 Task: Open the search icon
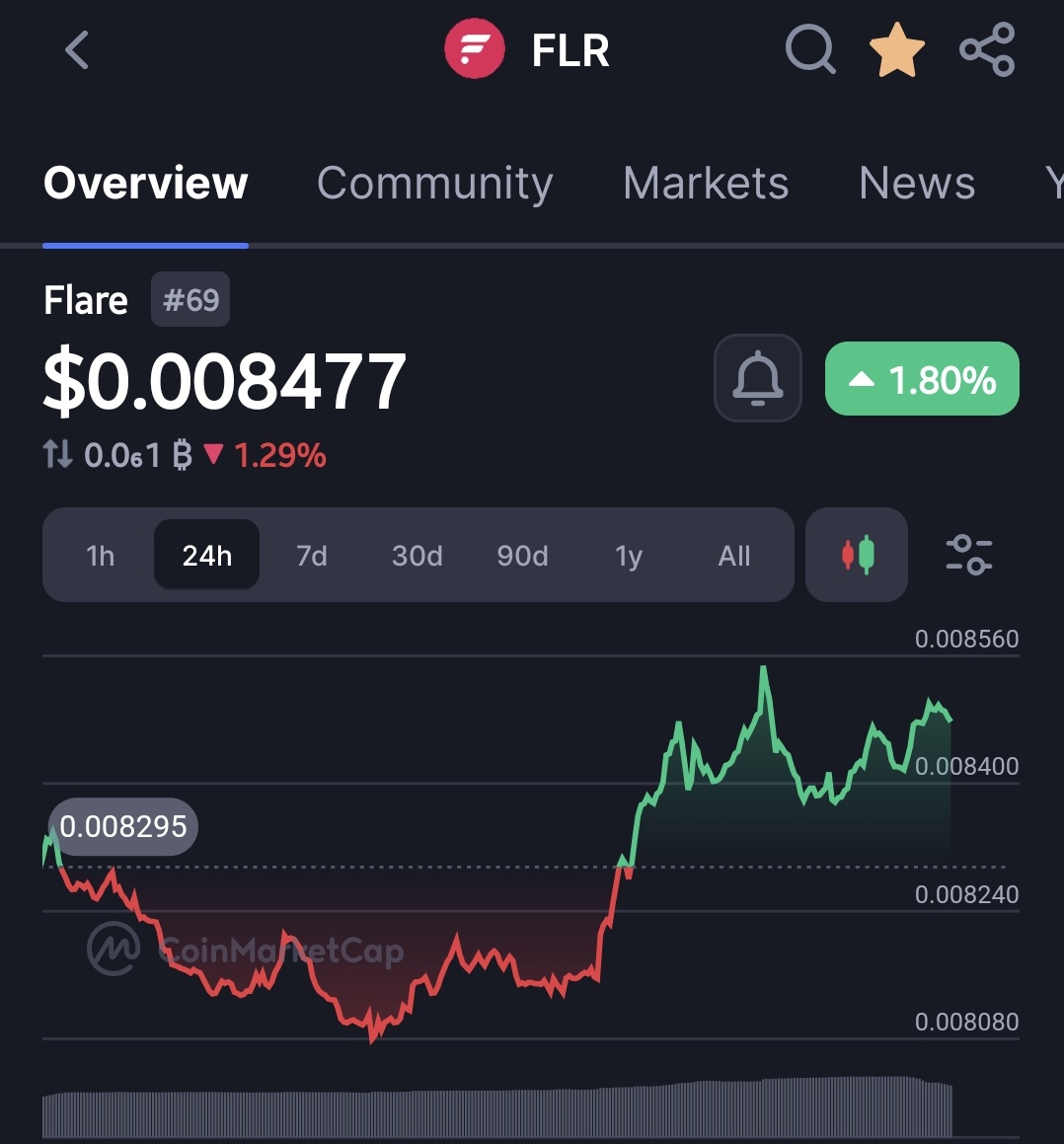pyautogui.click(x=810, y=49)
